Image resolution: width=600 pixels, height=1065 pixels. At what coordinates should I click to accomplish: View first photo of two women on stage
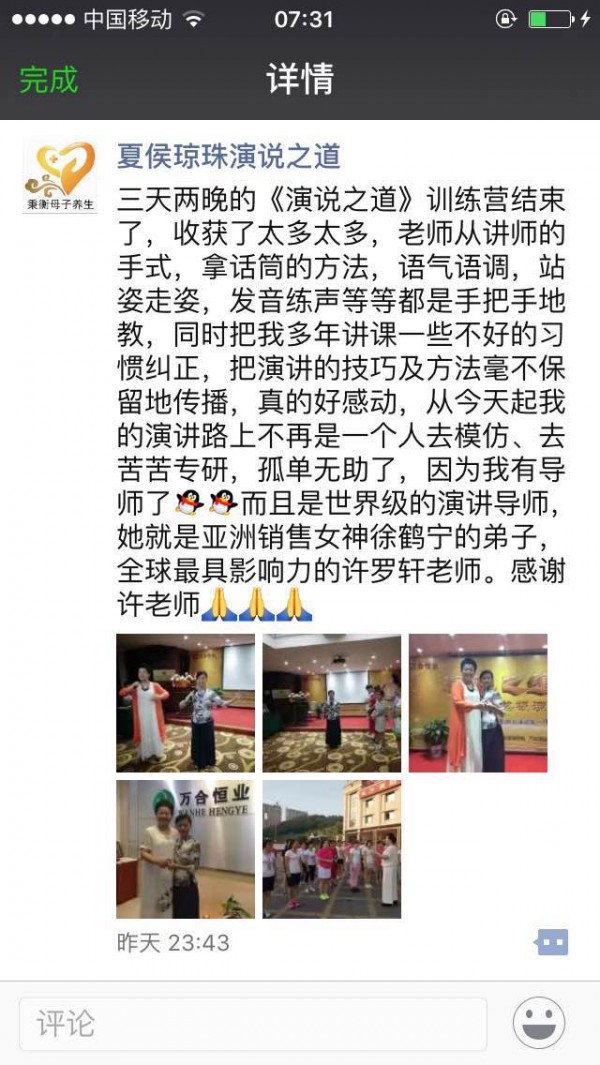point(186,703)
